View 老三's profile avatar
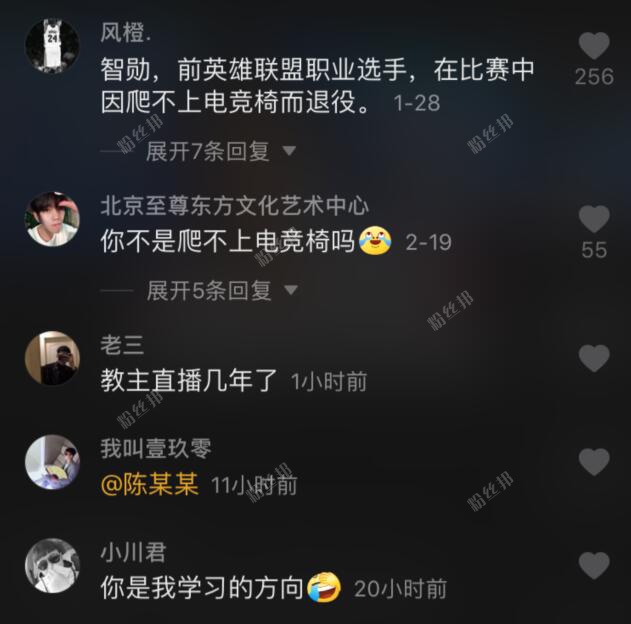 (x=52, y=358)
